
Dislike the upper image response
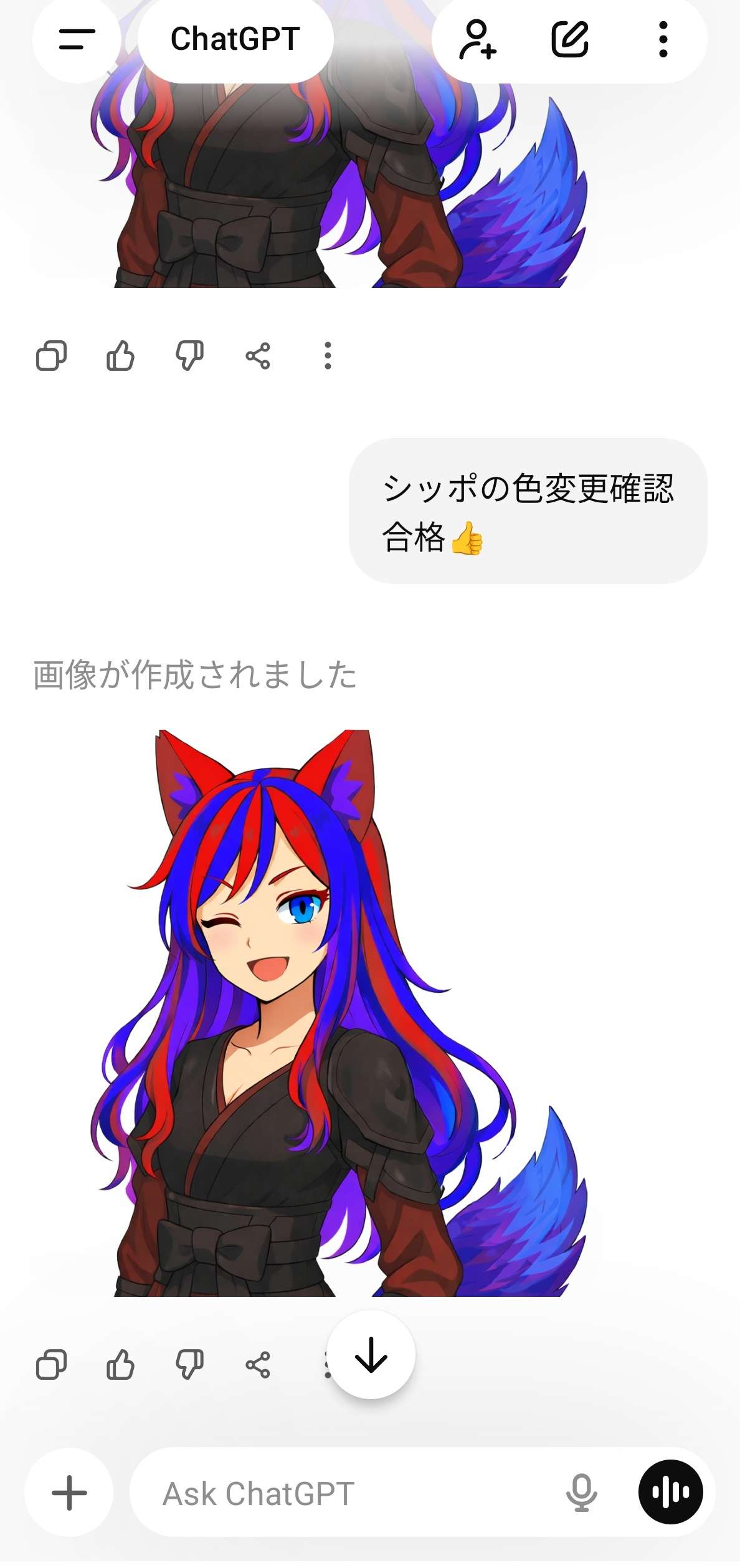tap(189, 356)
